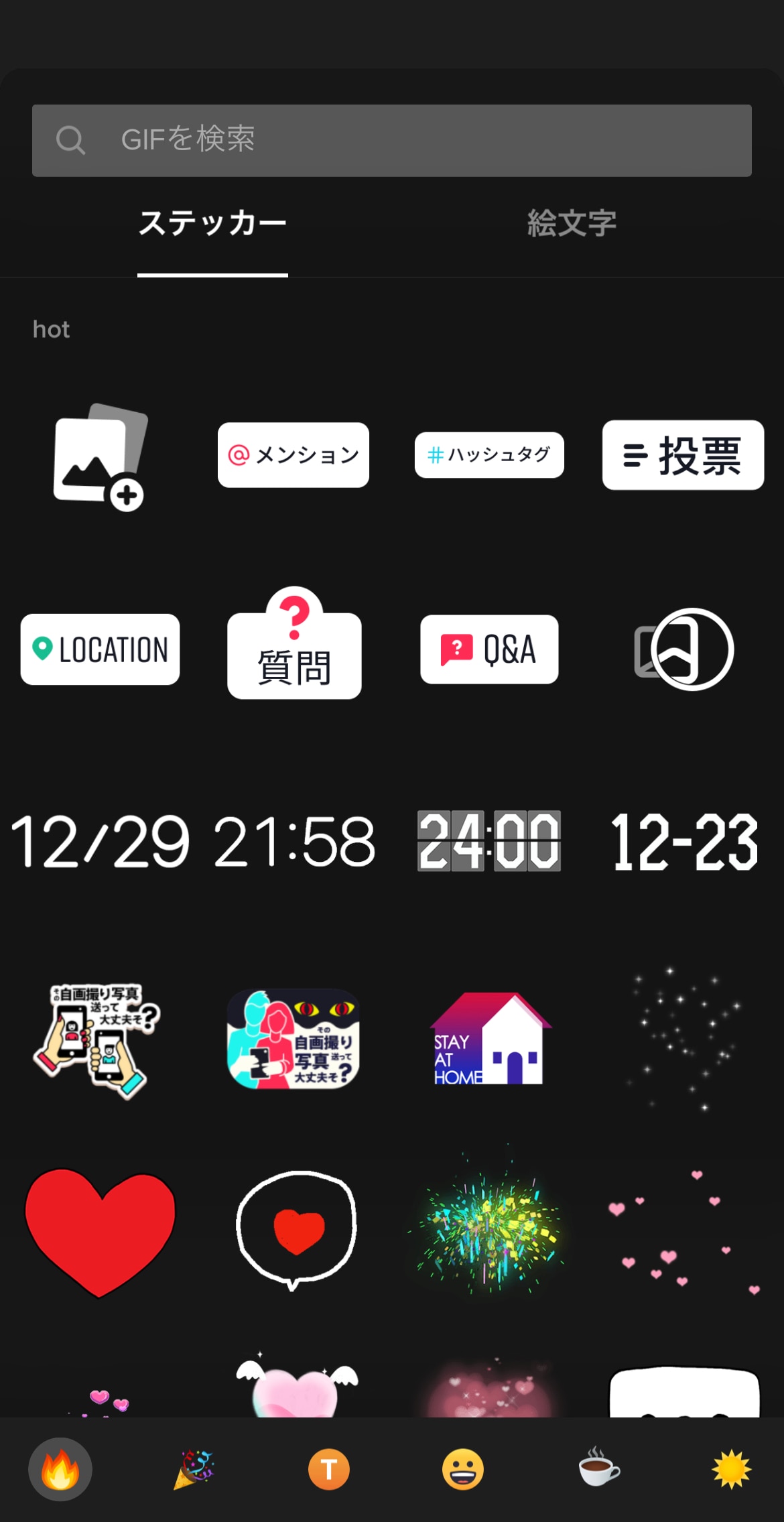Add the LOCATION sticker
The width and height of the screenshot is (784, 1522).
click(100, 649)
